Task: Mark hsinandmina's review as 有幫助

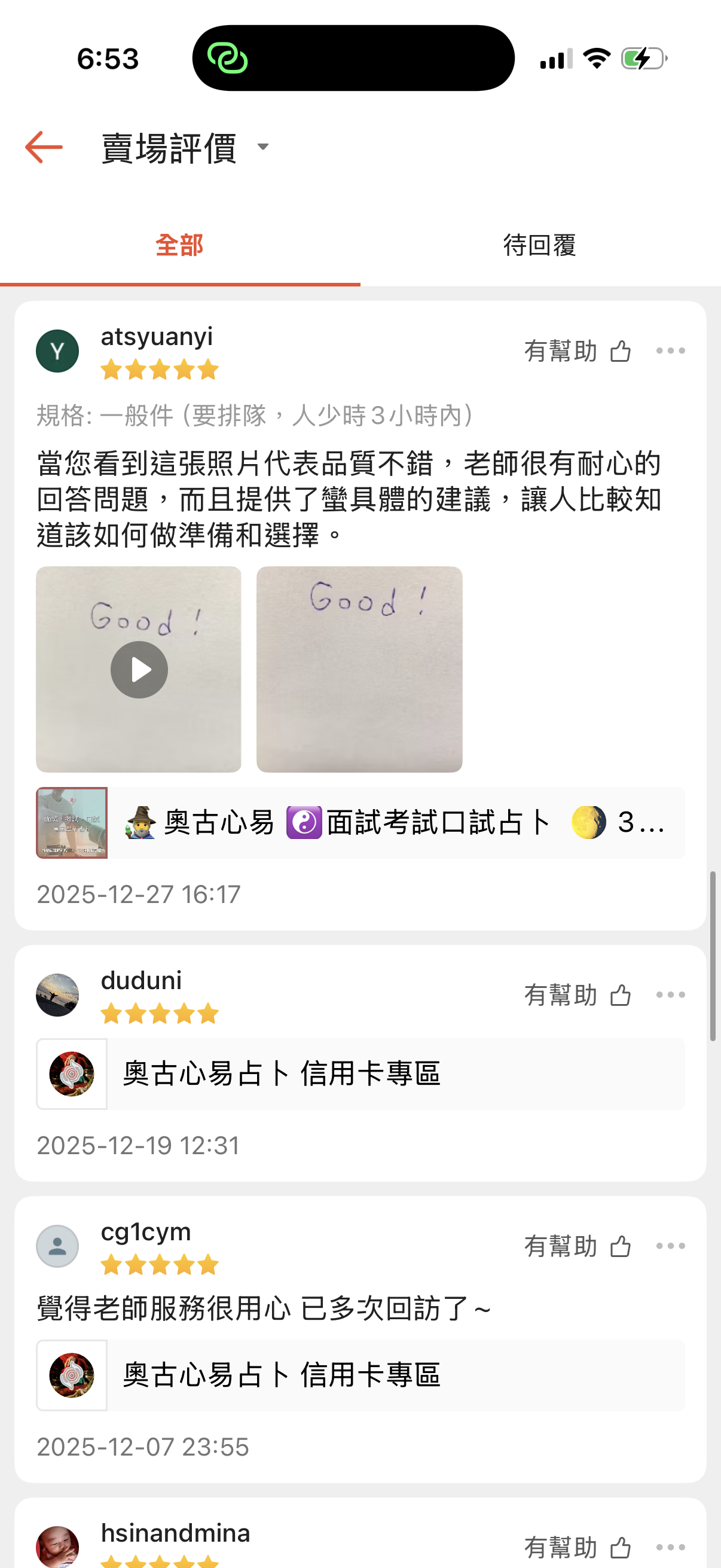Action: click(x=578, y=1547)
